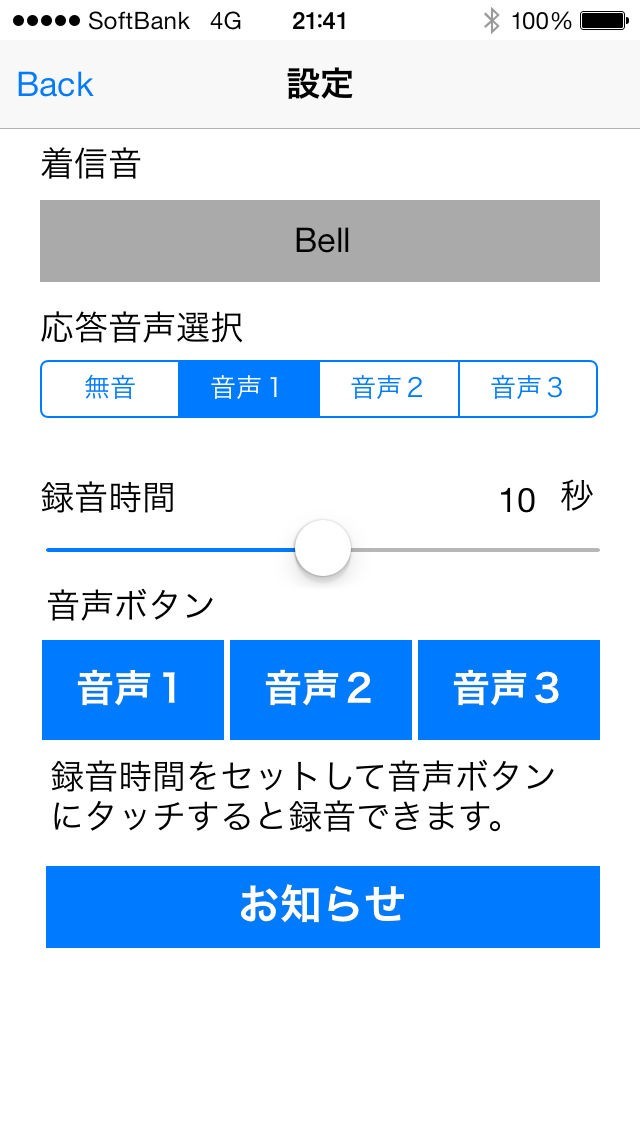This screenshot has height=1136, width=640.
Task: Start recording with large 音声3 button
Action: point(508,689)
